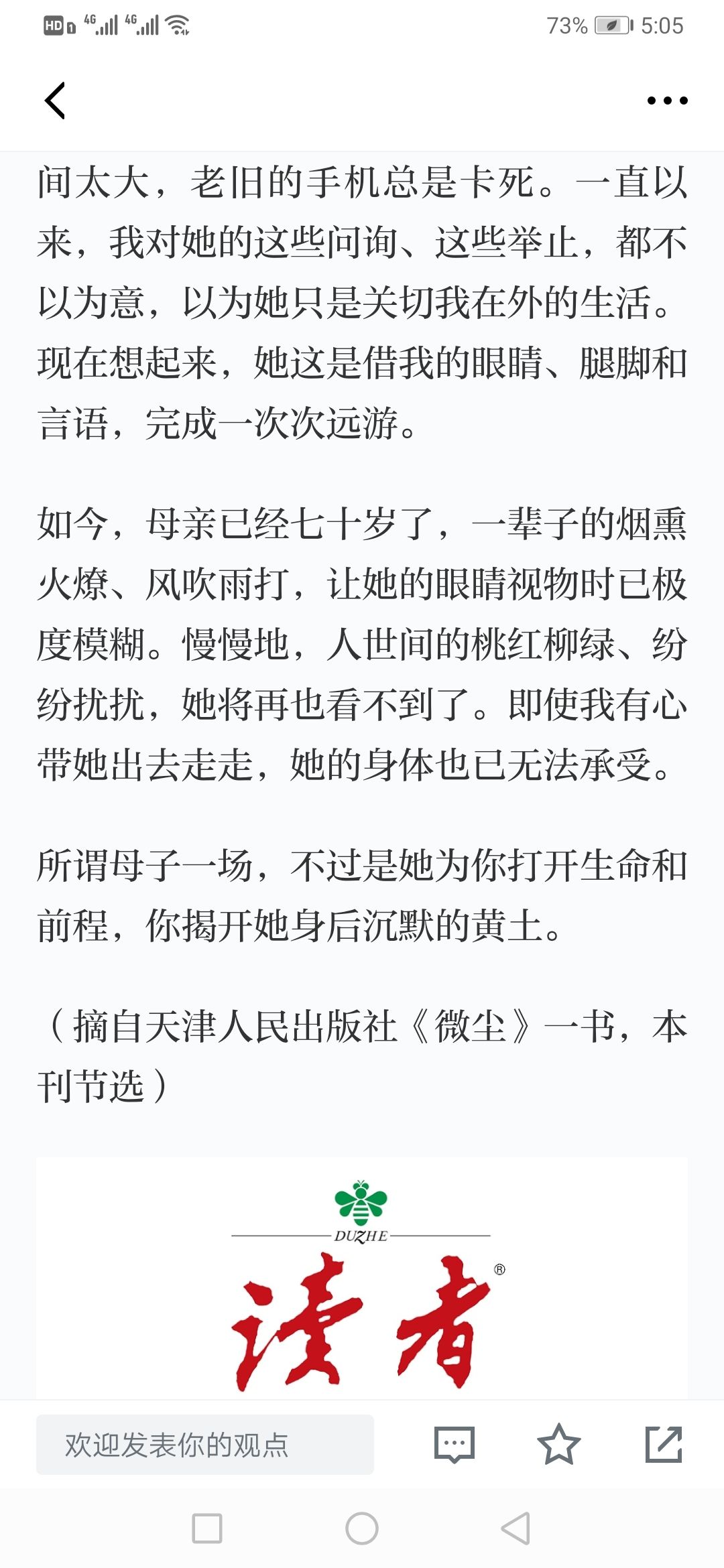Favorite this article with the star
The height and width of the screenshot is (1568, 724).
(x=558, y=1444)
